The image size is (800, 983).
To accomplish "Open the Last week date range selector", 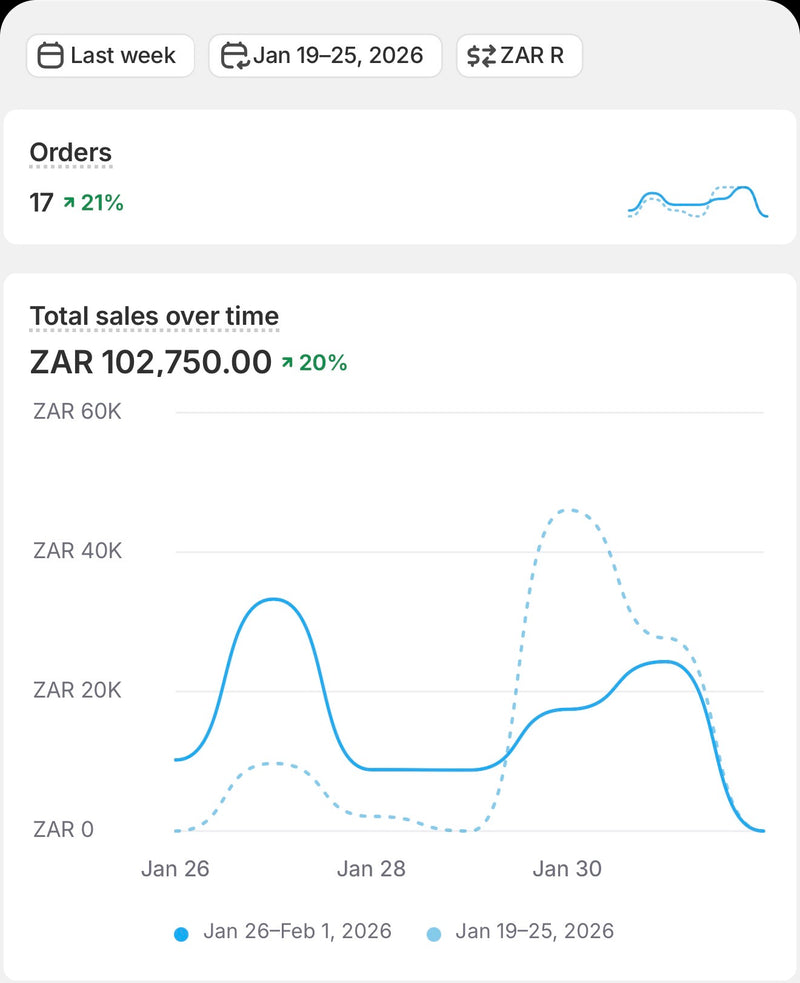I will click(110, 55).
